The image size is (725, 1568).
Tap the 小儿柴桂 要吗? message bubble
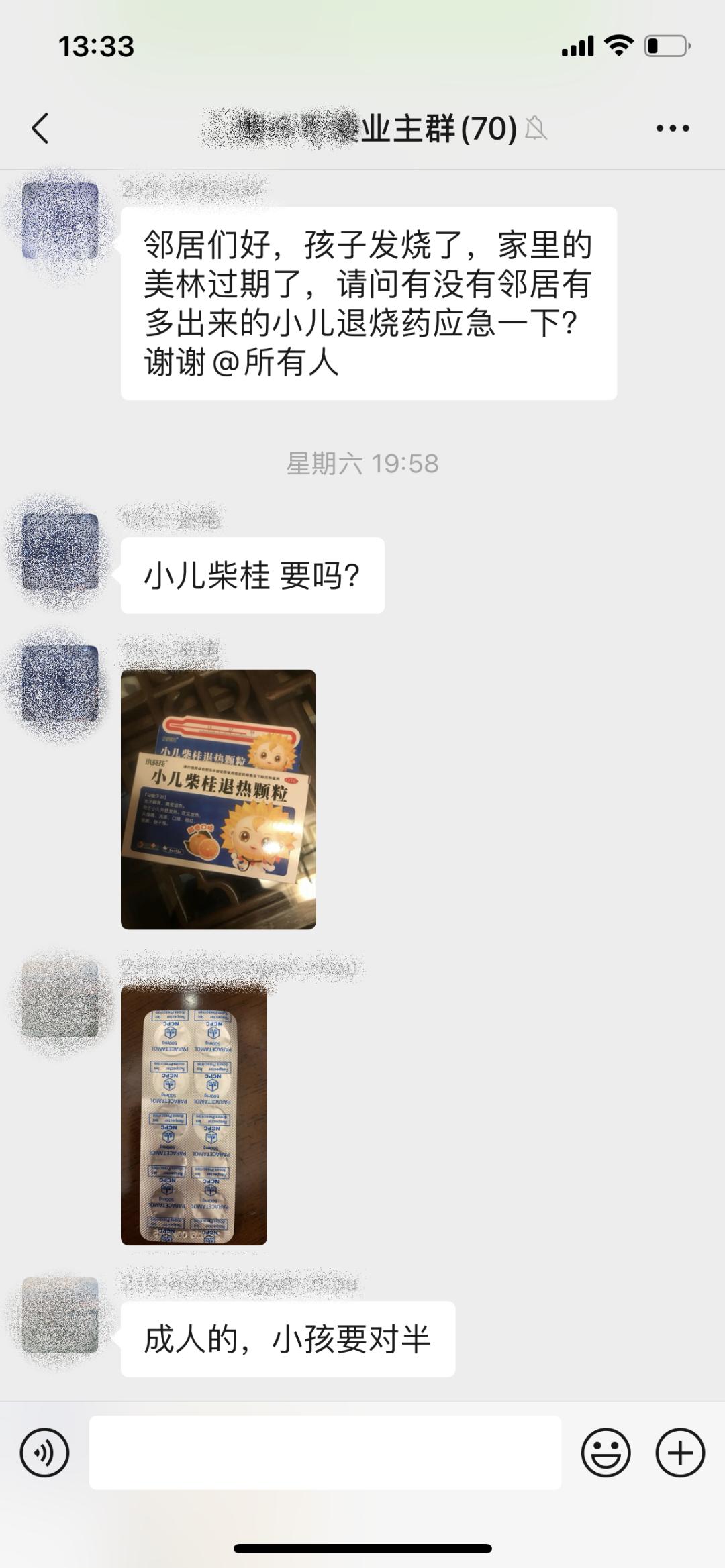coord(251,574)
